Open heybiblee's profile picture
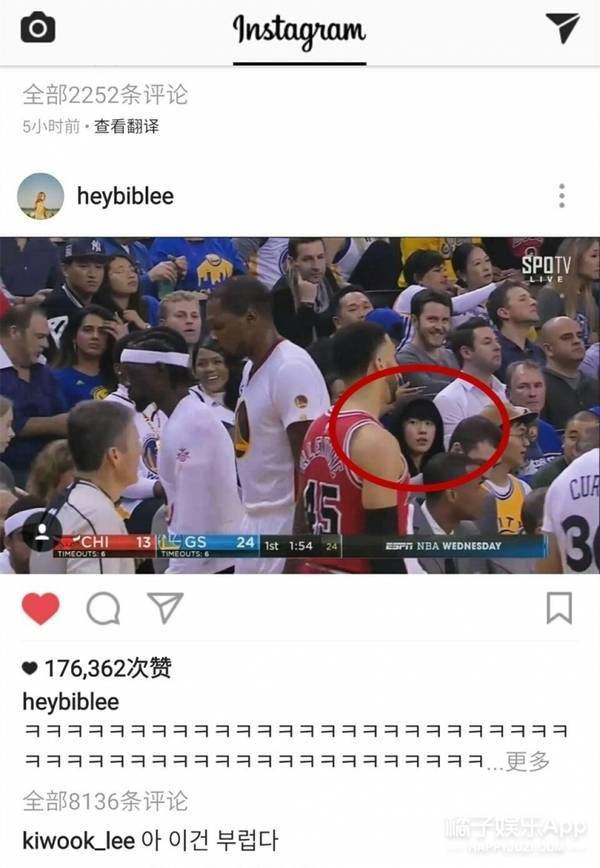The width and height of the screenshot is (600, 868). pos(41,196)
